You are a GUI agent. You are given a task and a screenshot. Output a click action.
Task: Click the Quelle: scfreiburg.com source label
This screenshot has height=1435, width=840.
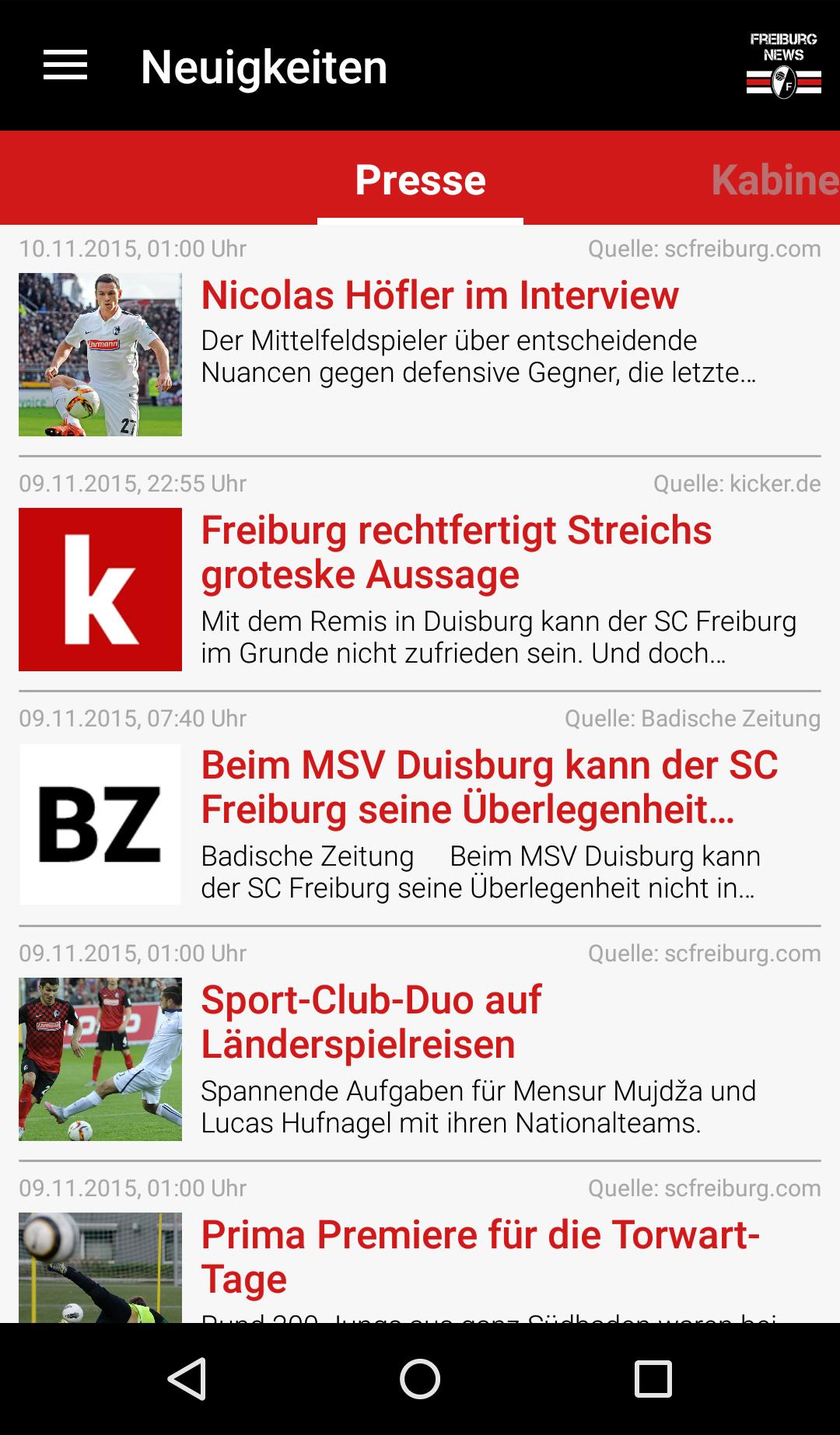(x=703, y=248)
